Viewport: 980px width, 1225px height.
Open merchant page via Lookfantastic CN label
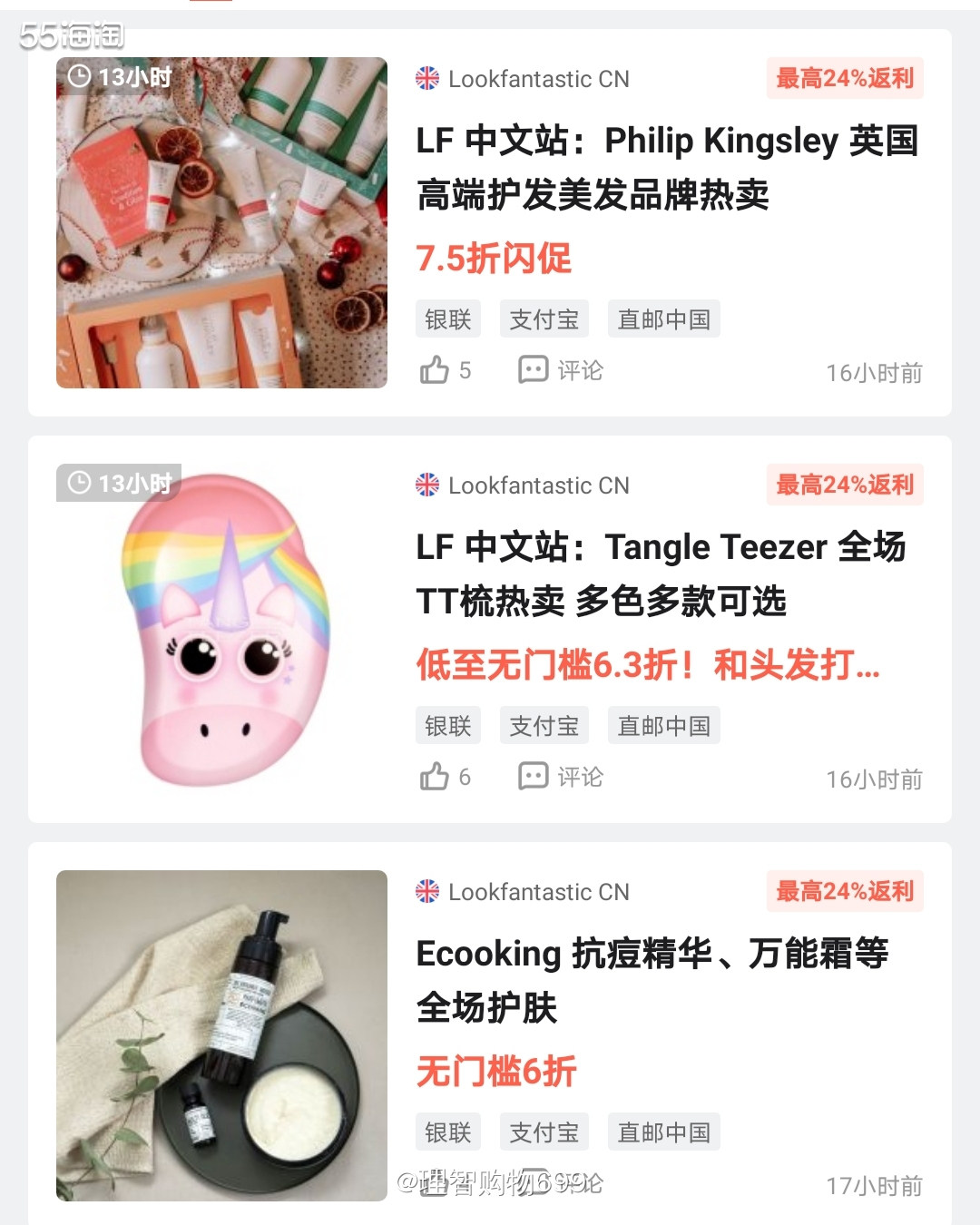click(x=537, y=78)
